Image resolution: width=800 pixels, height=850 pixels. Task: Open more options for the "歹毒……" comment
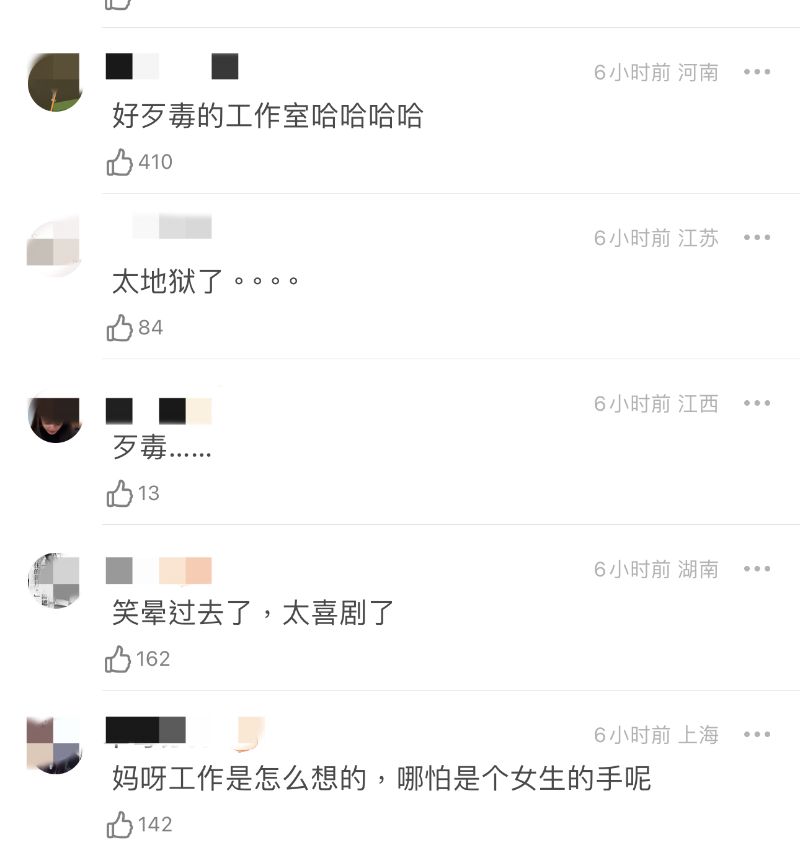tap(757, 404)
